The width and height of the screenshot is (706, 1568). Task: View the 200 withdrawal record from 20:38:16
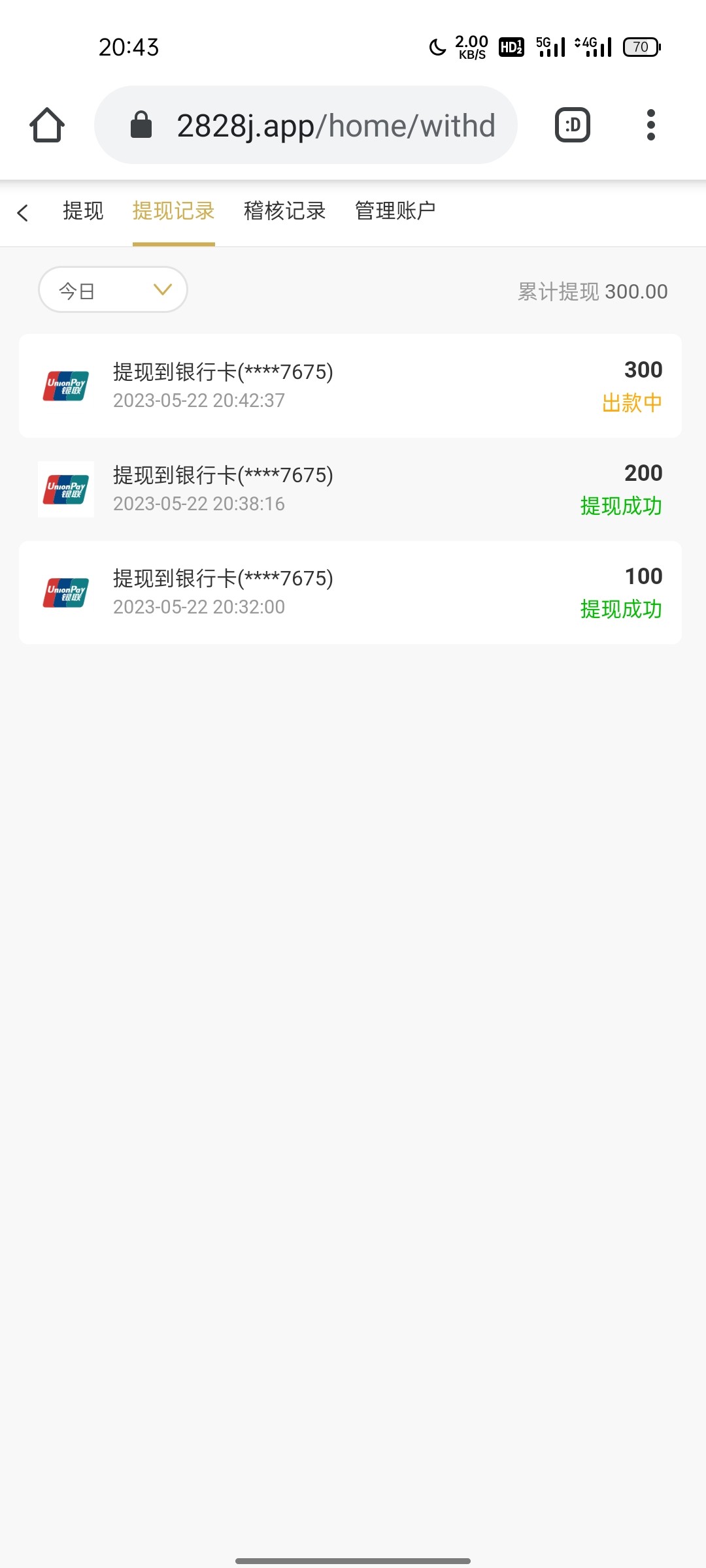point(350,489)
